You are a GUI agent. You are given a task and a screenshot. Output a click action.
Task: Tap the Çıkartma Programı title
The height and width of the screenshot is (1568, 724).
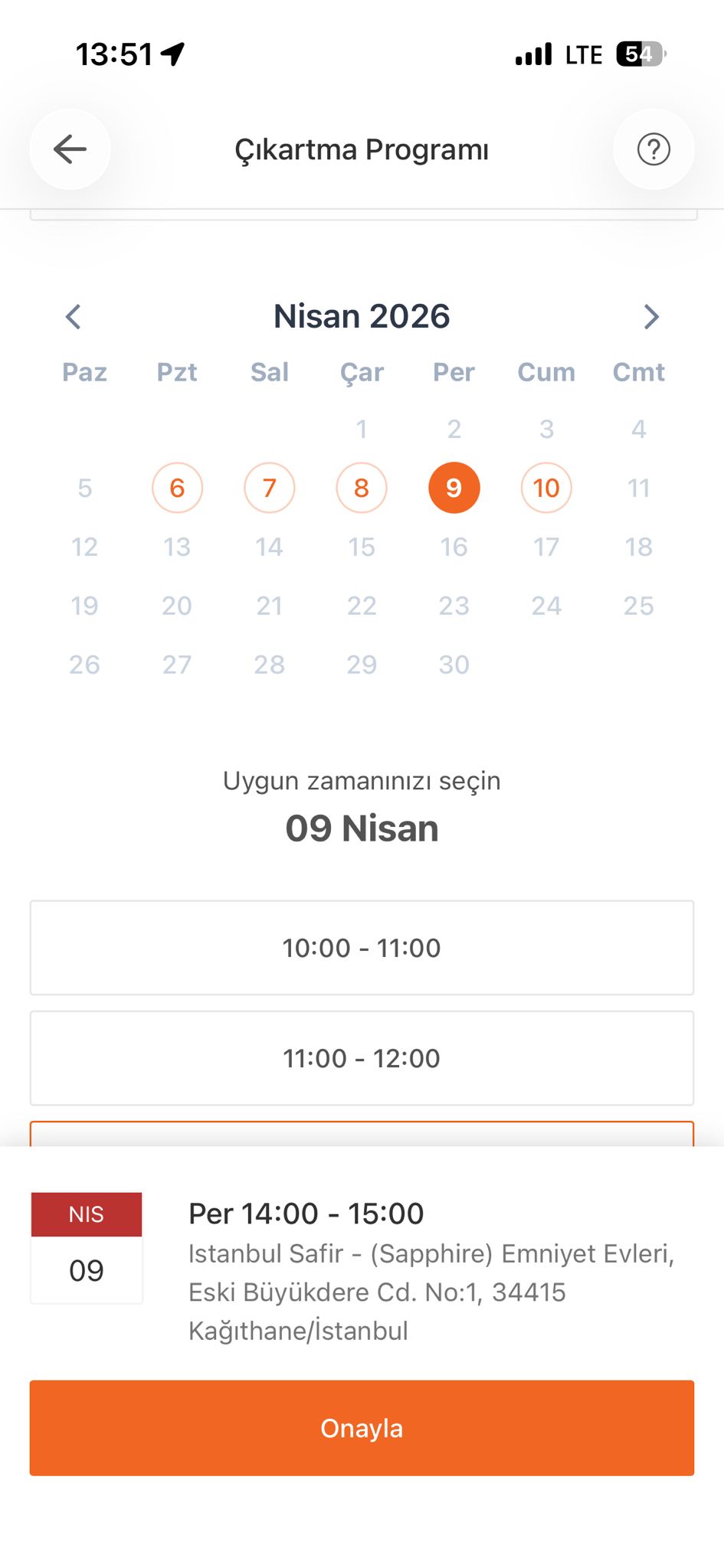[362, 149]
